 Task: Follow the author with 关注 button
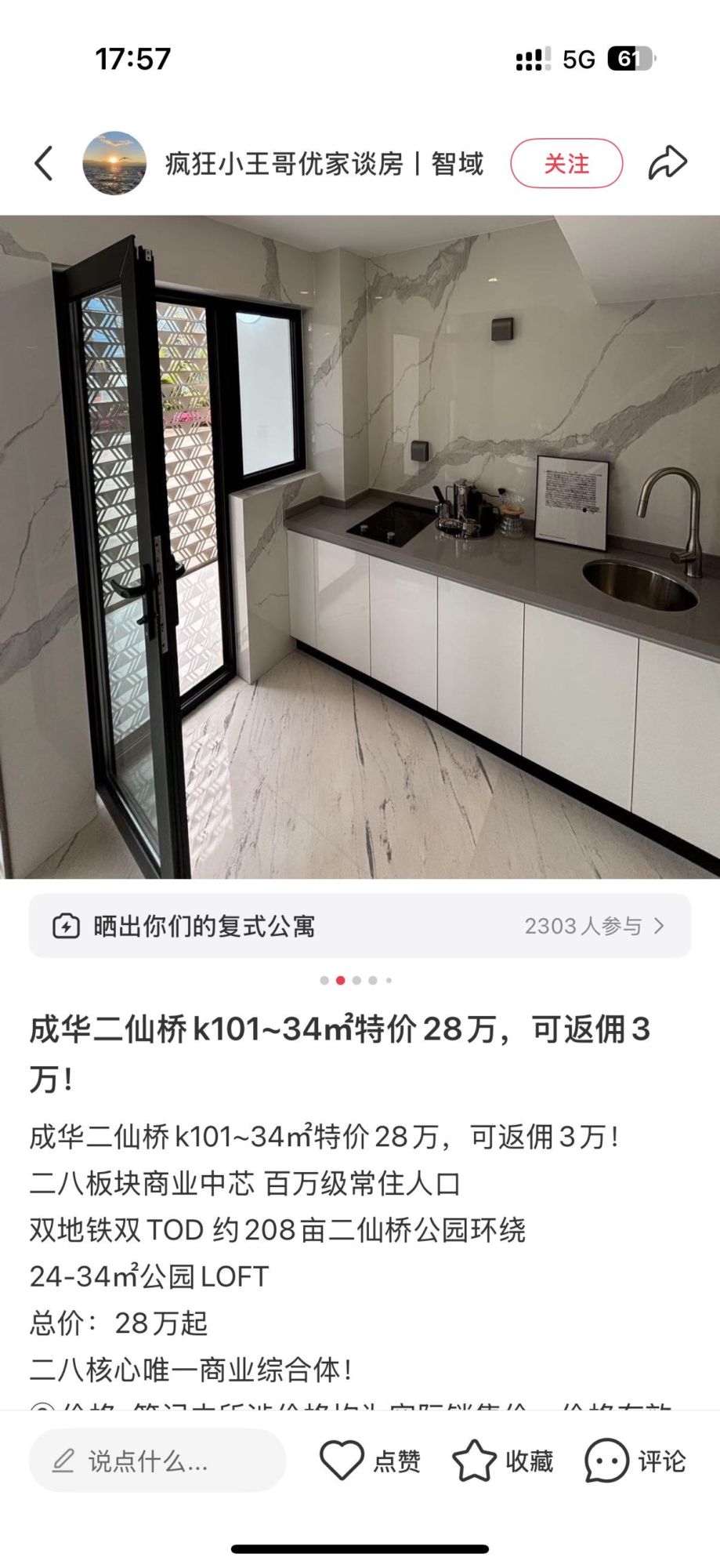pos(566,163)
